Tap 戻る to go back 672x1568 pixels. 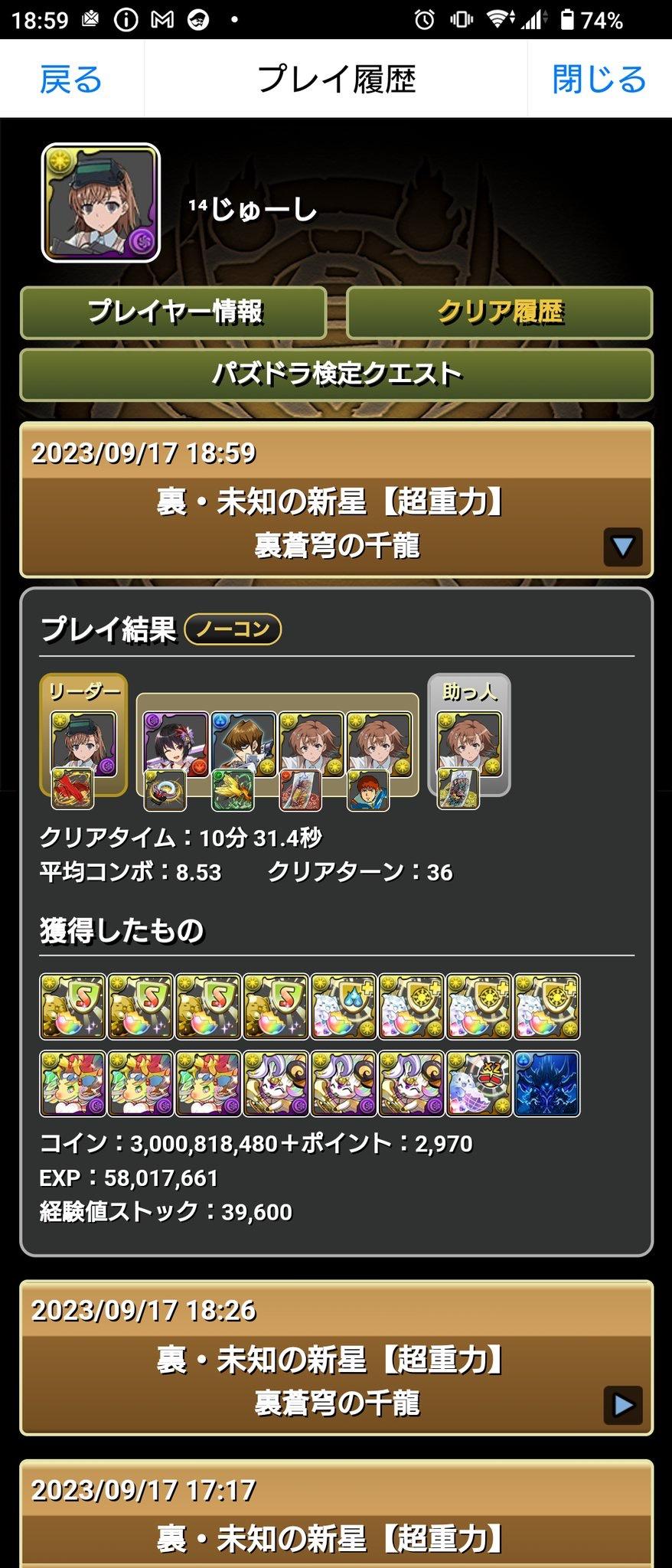pyautogui.click(x=70, y=80)
